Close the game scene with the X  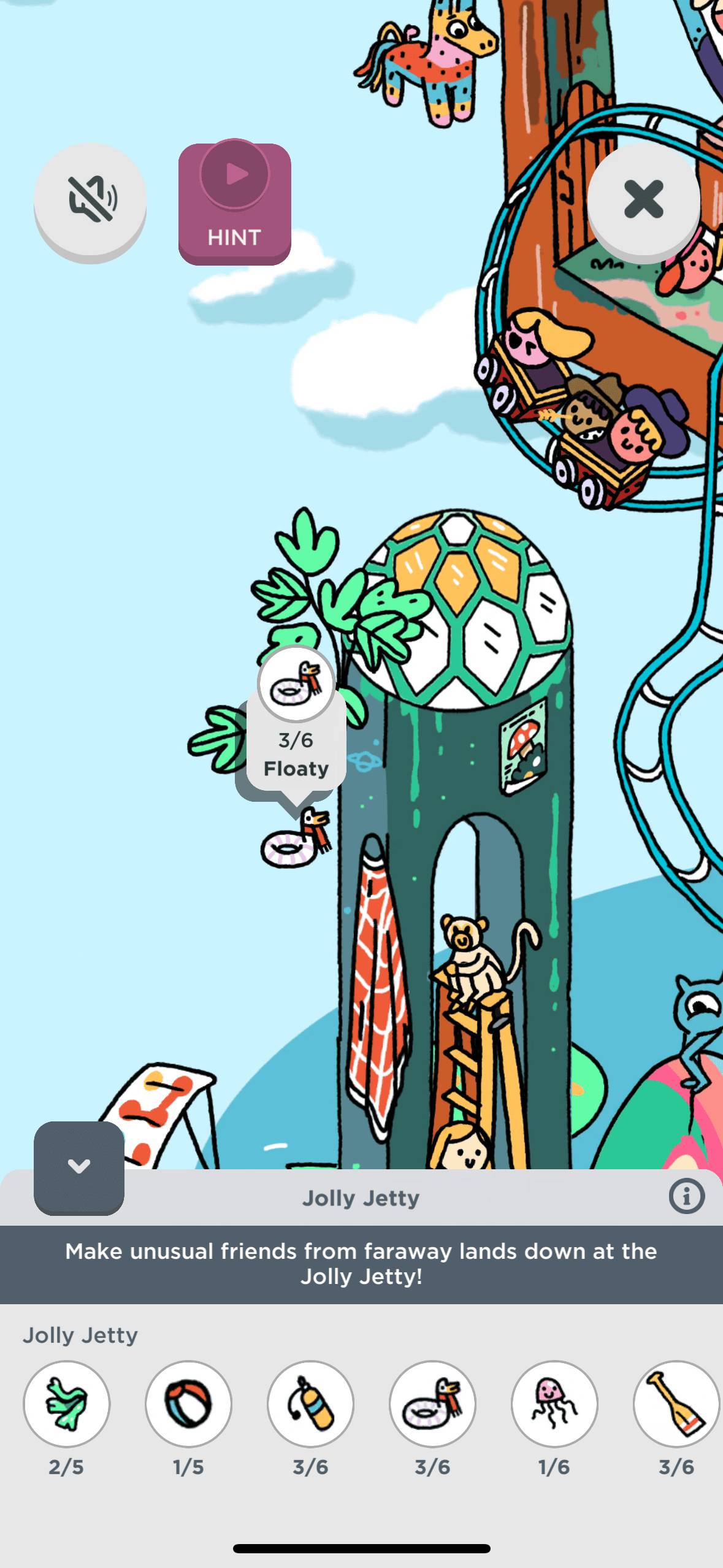[x=643, y=199]
